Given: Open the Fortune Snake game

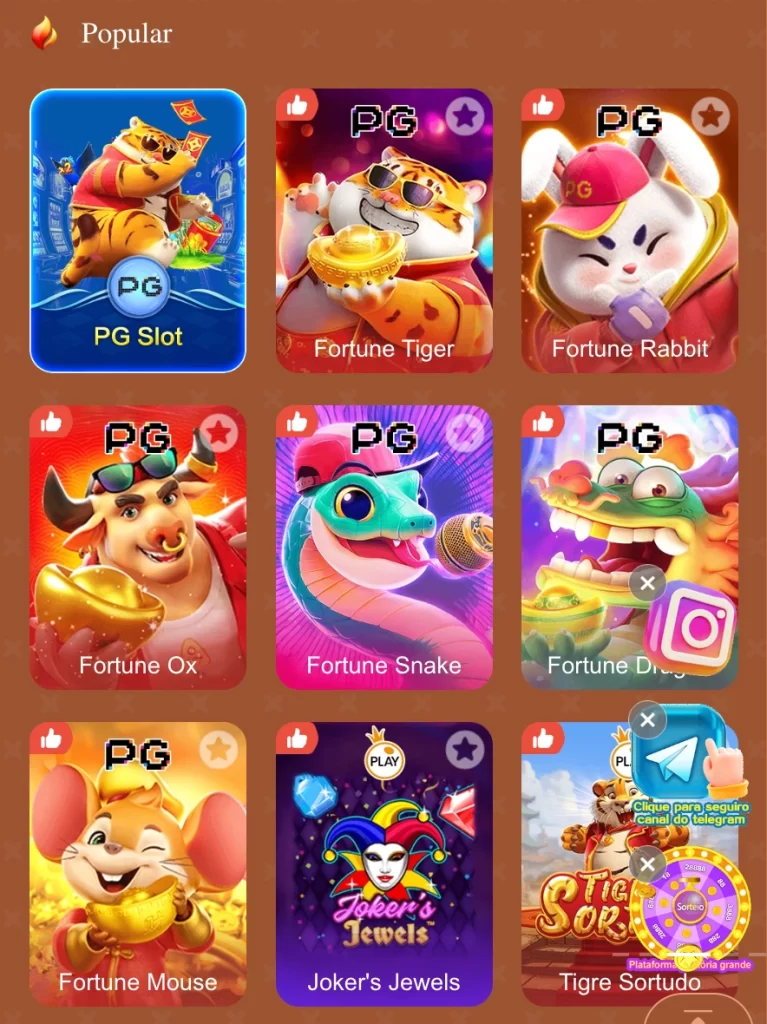Looking at the screenshot, I should coord(384,560).
